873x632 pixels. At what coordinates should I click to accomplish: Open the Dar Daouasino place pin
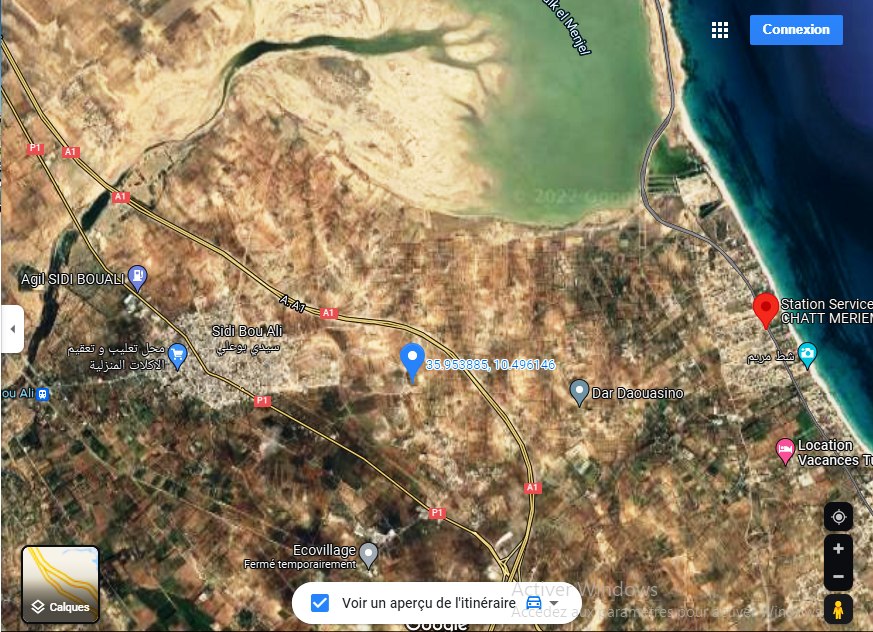click(x=578, y=391)
